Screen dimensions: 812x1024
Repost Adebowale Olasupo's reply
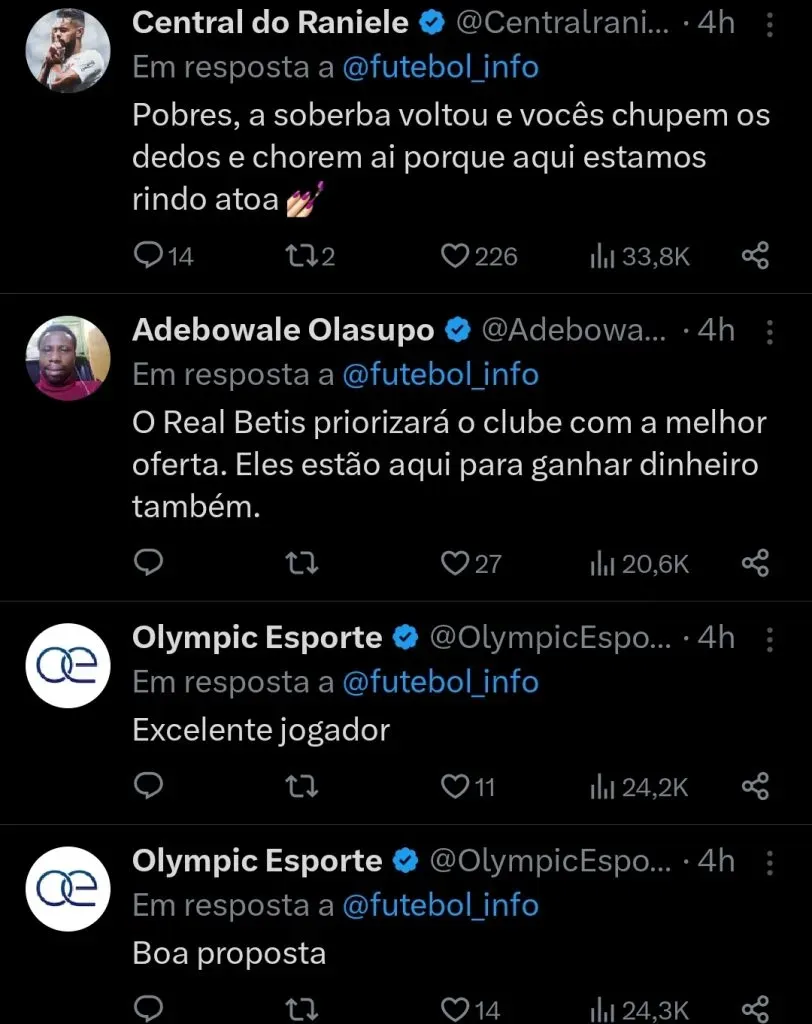(301, 564)
